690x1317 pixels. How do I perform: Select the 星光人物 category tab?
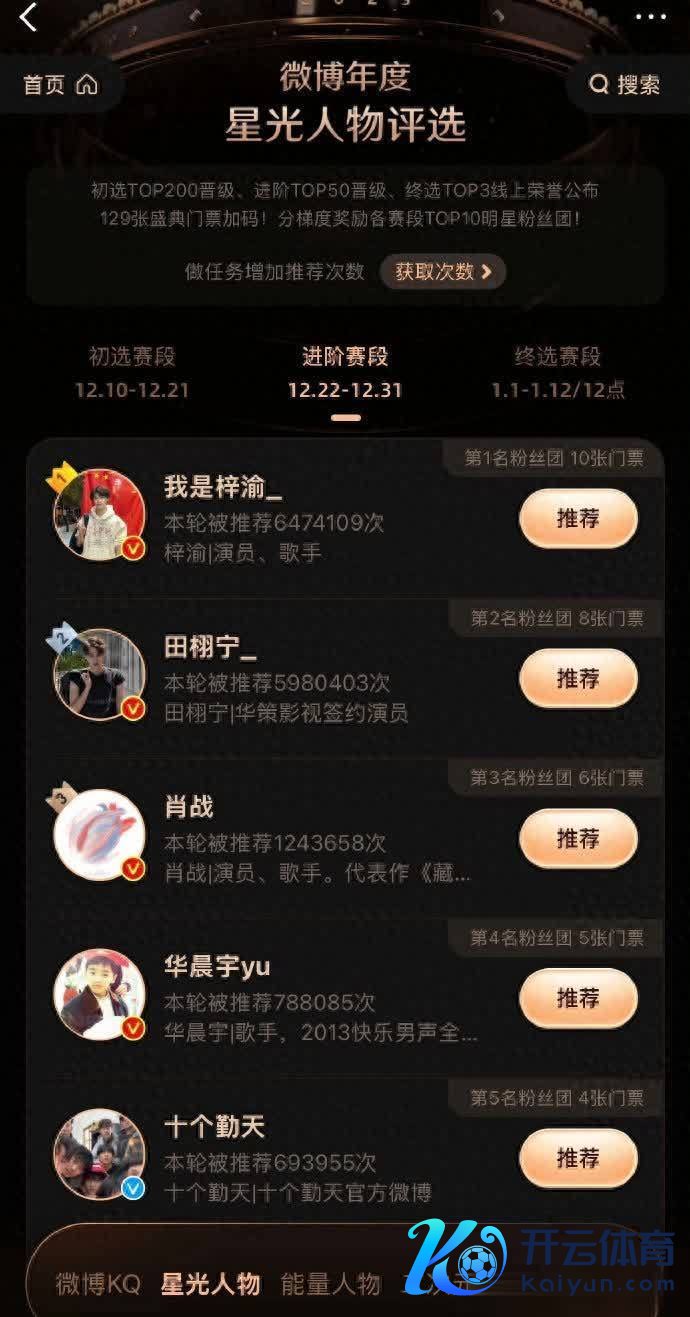tap(211, 1284)
